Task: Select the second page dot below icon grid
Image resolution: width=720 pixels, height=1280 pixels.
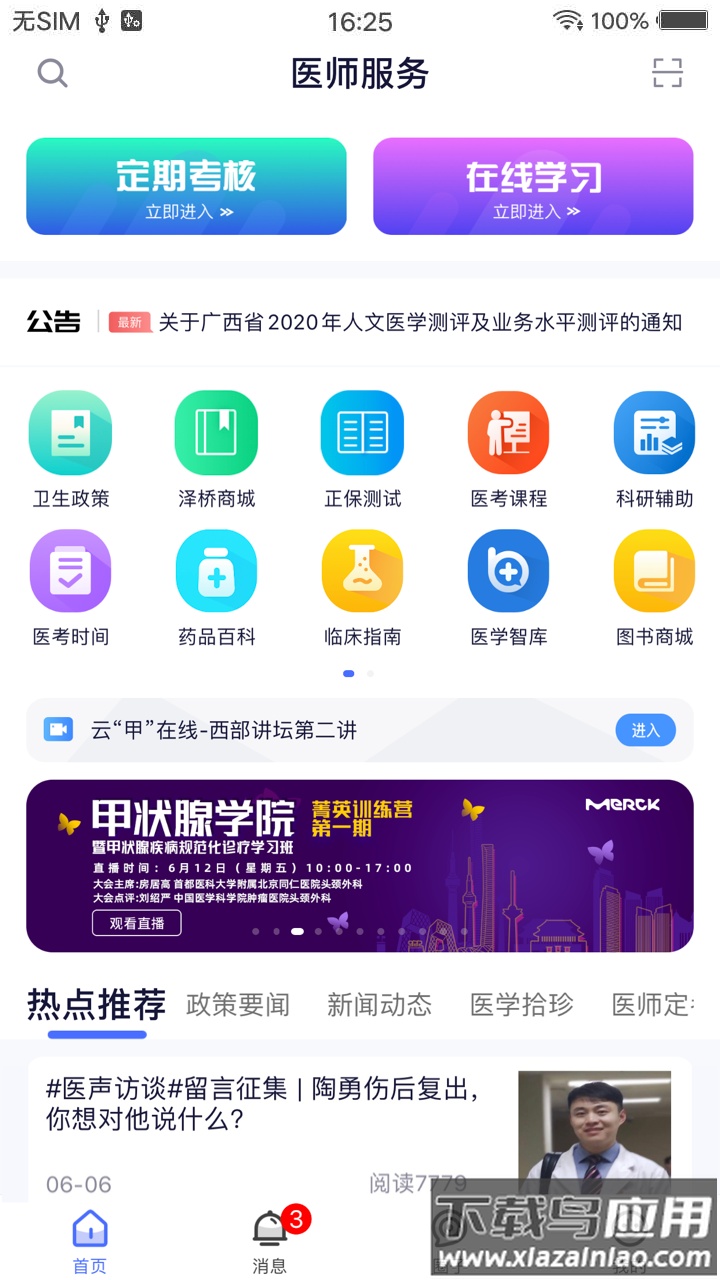Action: 370,673
